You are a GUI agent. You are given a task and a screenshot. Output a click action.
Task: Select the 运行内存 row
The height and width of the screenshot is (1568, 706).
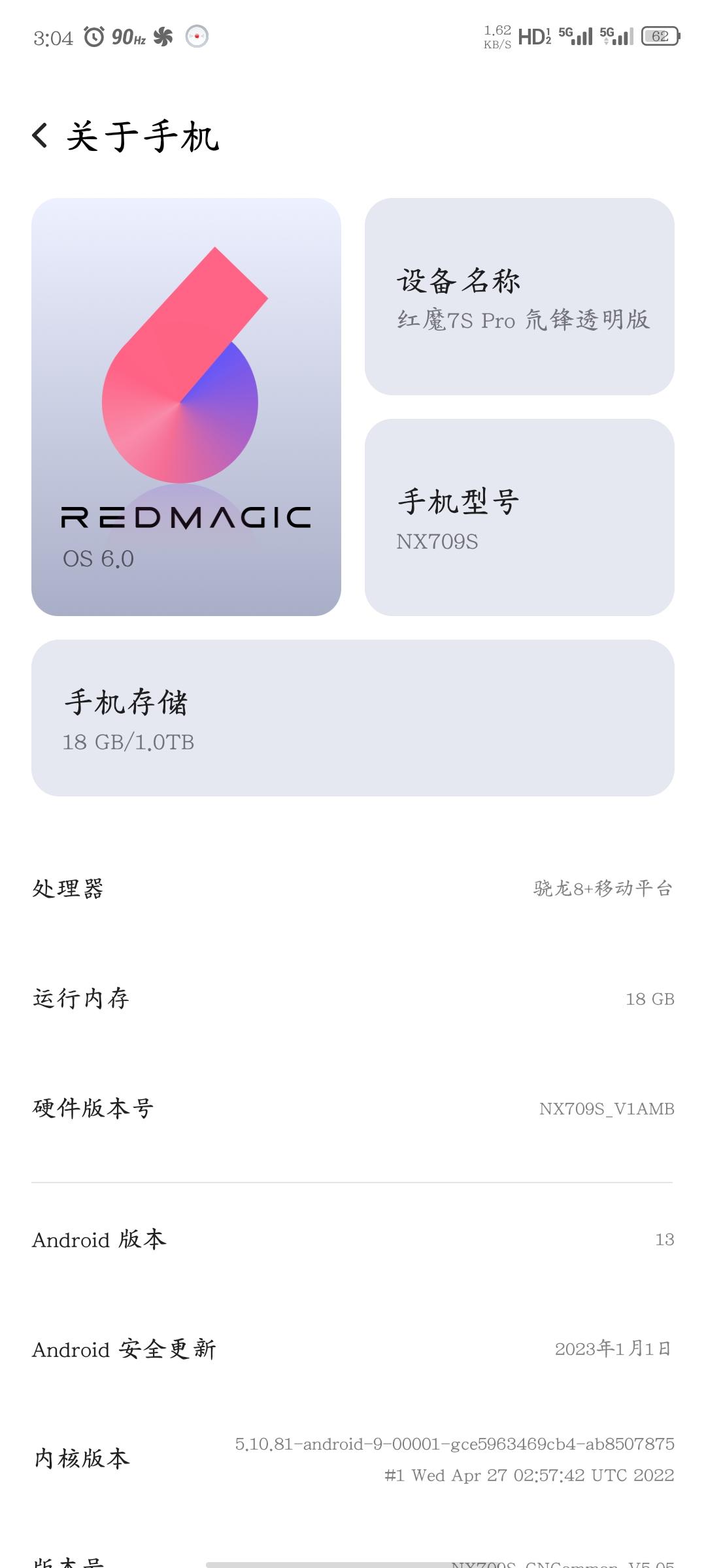click(353, 998)
